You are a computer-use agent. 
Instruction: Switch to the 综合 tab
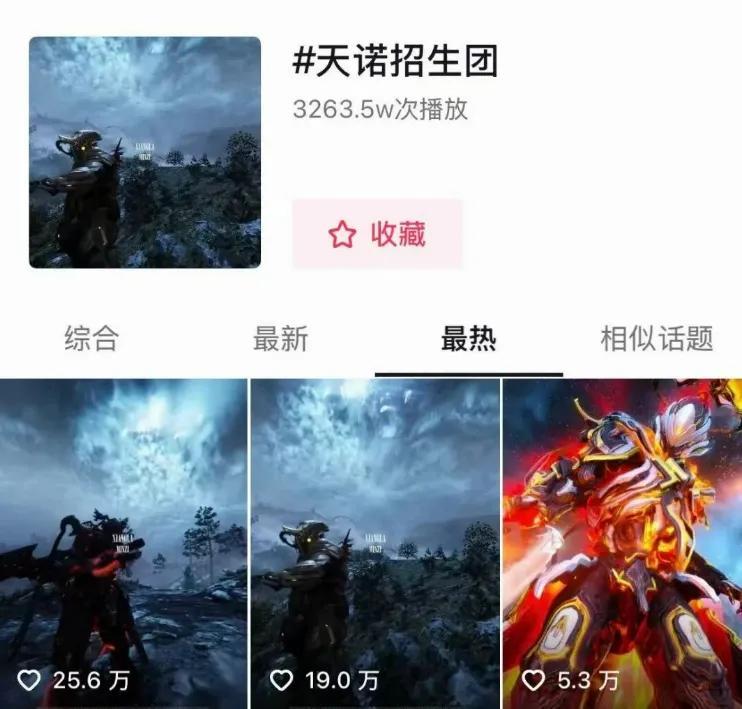91,338
